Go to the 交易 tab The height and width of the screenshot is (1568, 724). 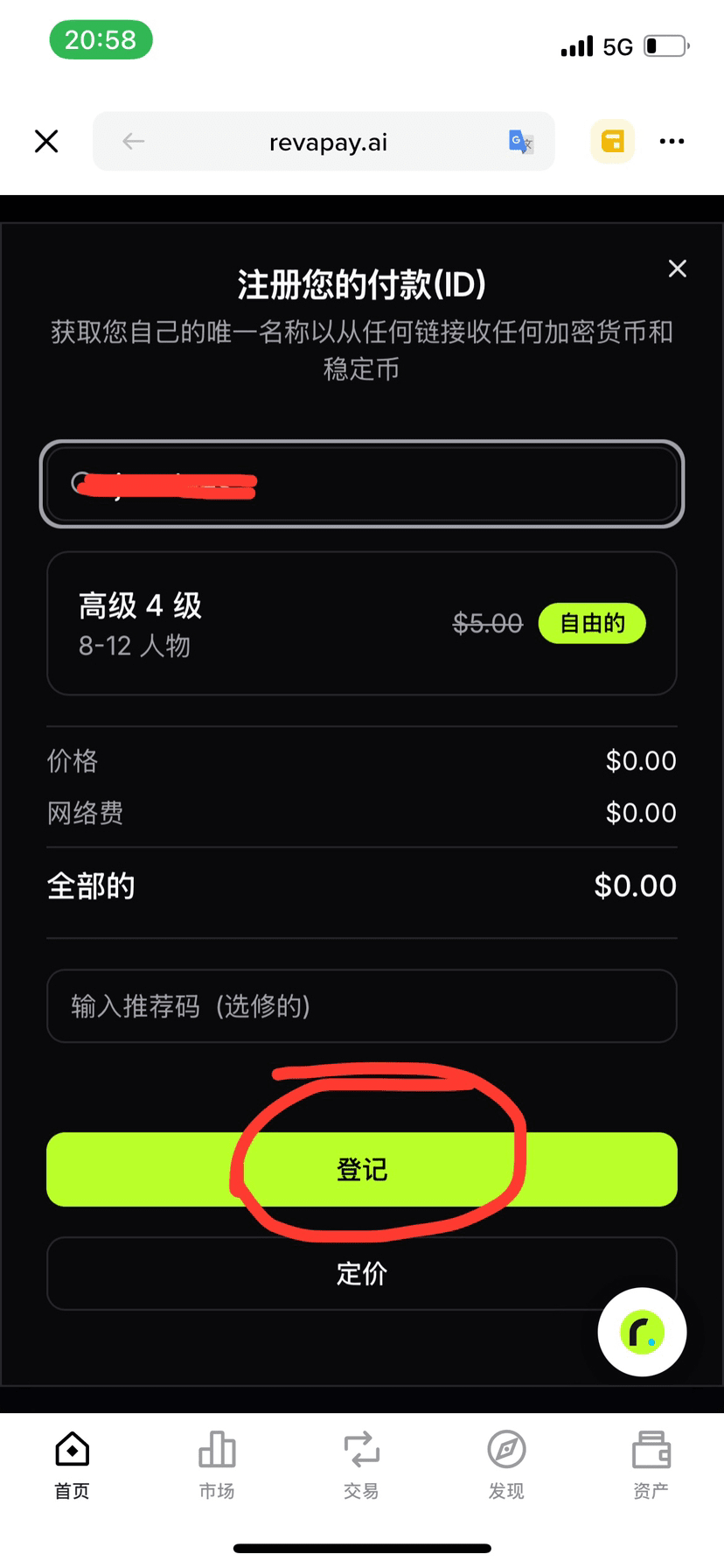coord(361,1465)
